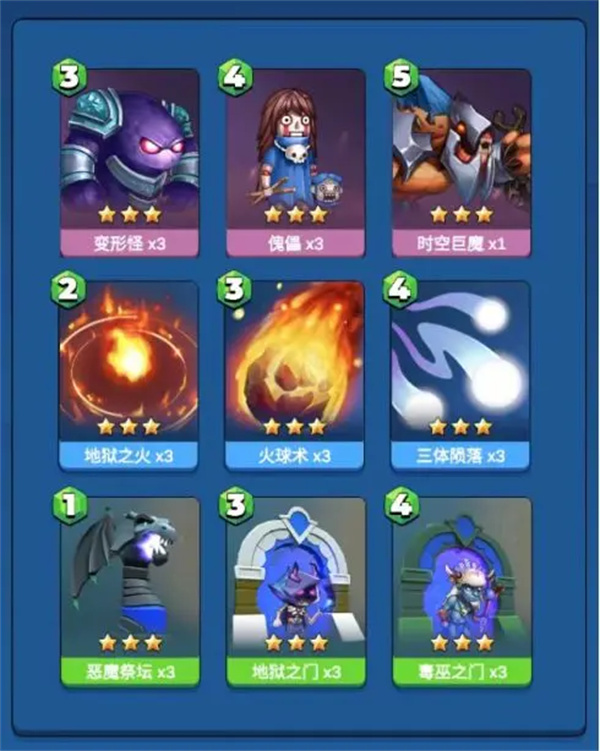Screen dimensions: 600x751
Task: Open the 变形怪 x3 card
Action: (x=129, y=163)
